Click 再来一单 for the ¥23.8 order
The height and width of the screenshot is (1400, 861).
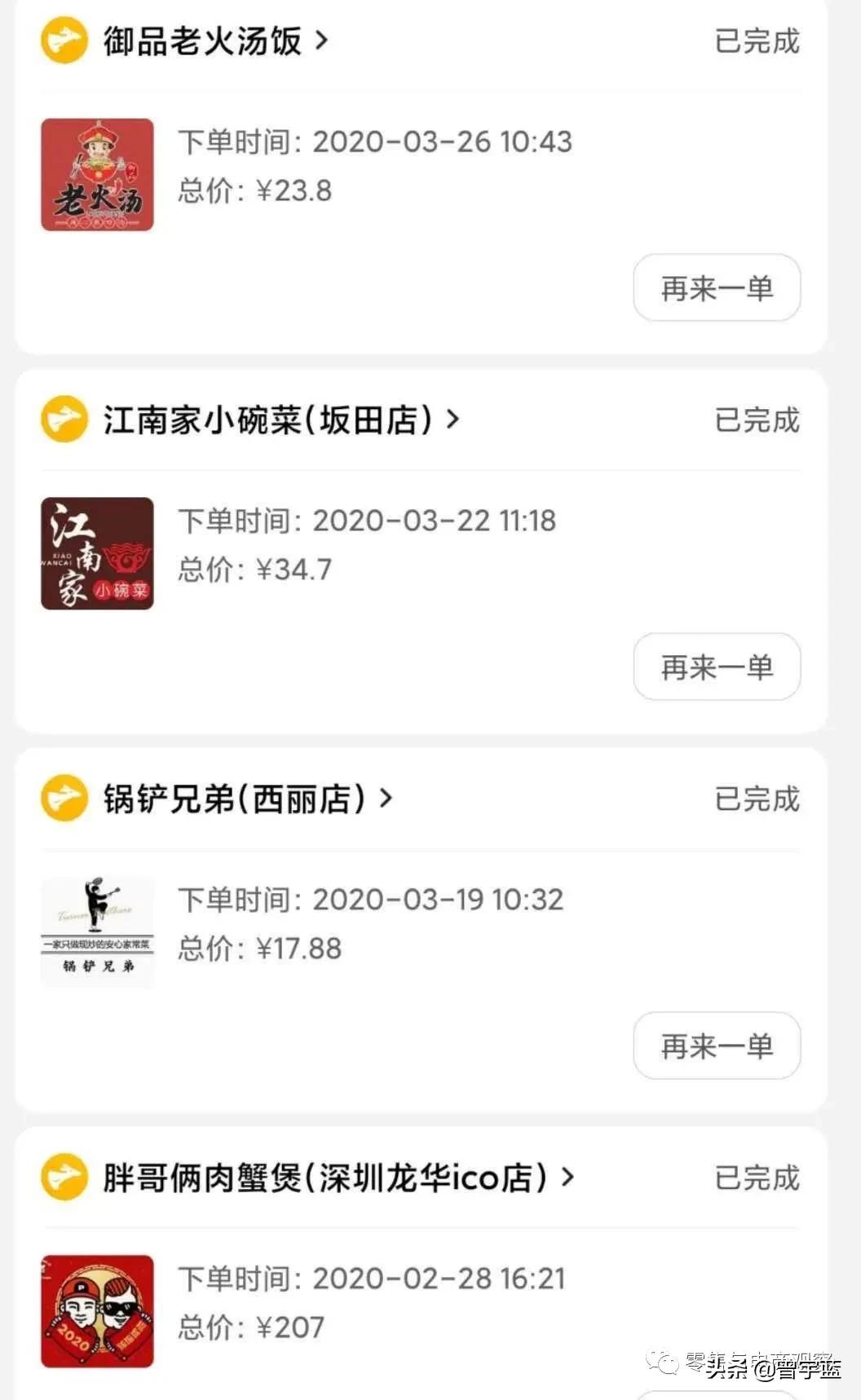pos(716,288)
